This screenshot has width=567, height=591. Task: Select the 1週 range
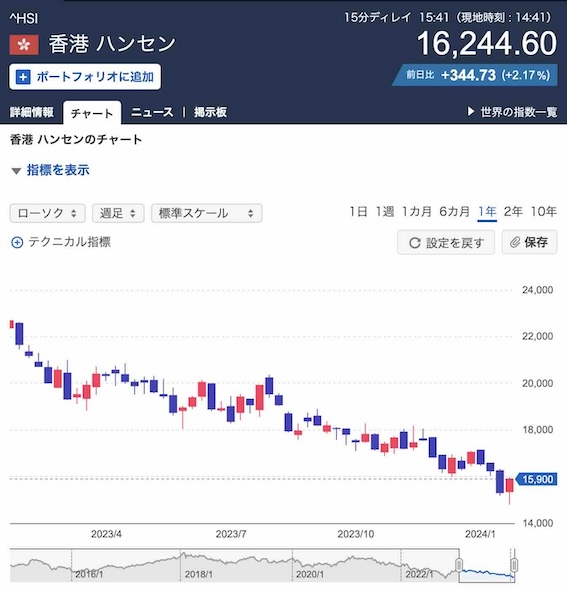pos(385,212)
